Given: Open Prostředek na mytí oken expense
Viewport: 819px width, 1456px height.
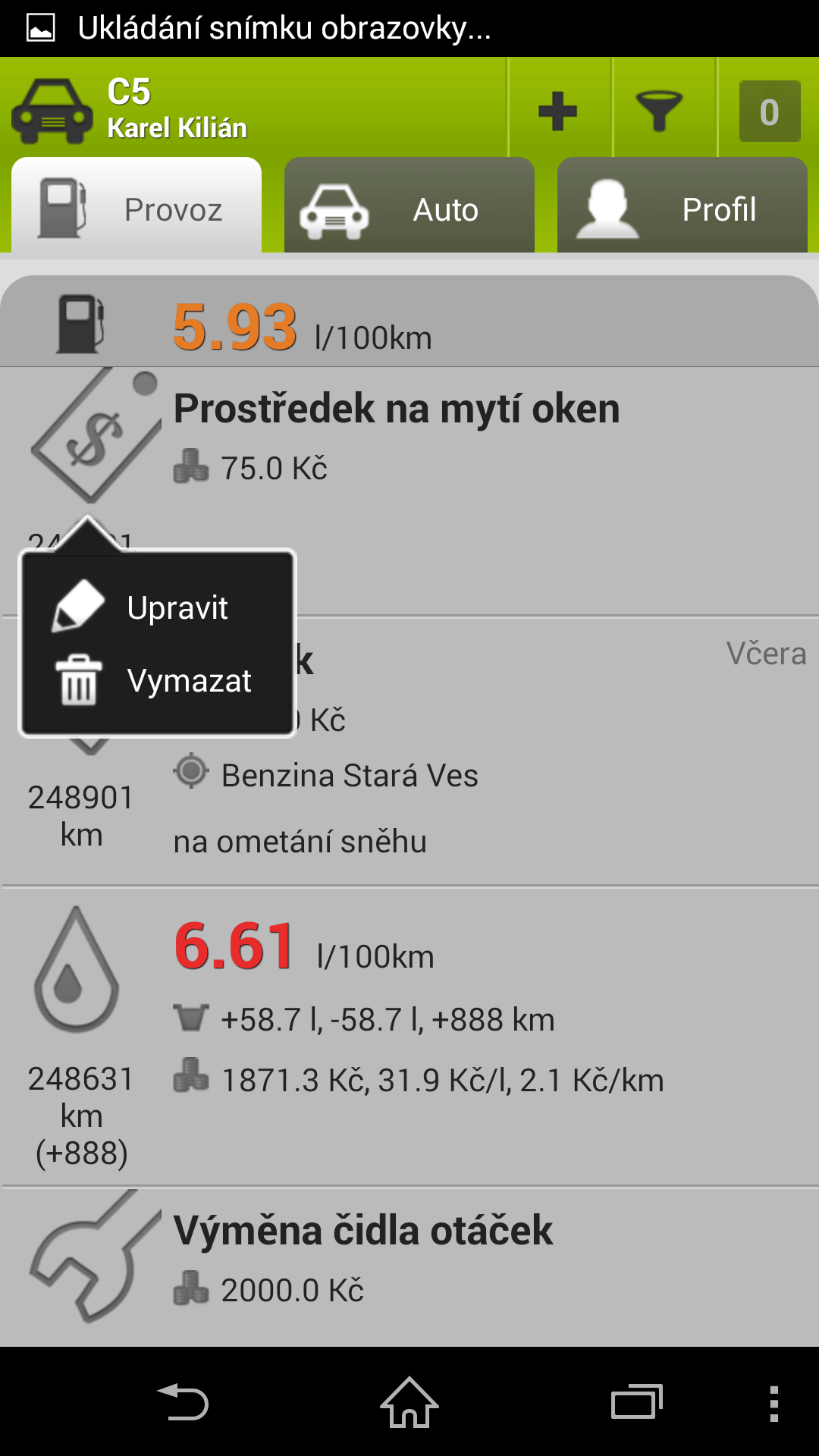Looking at the screenshot, I should [409, 491].
